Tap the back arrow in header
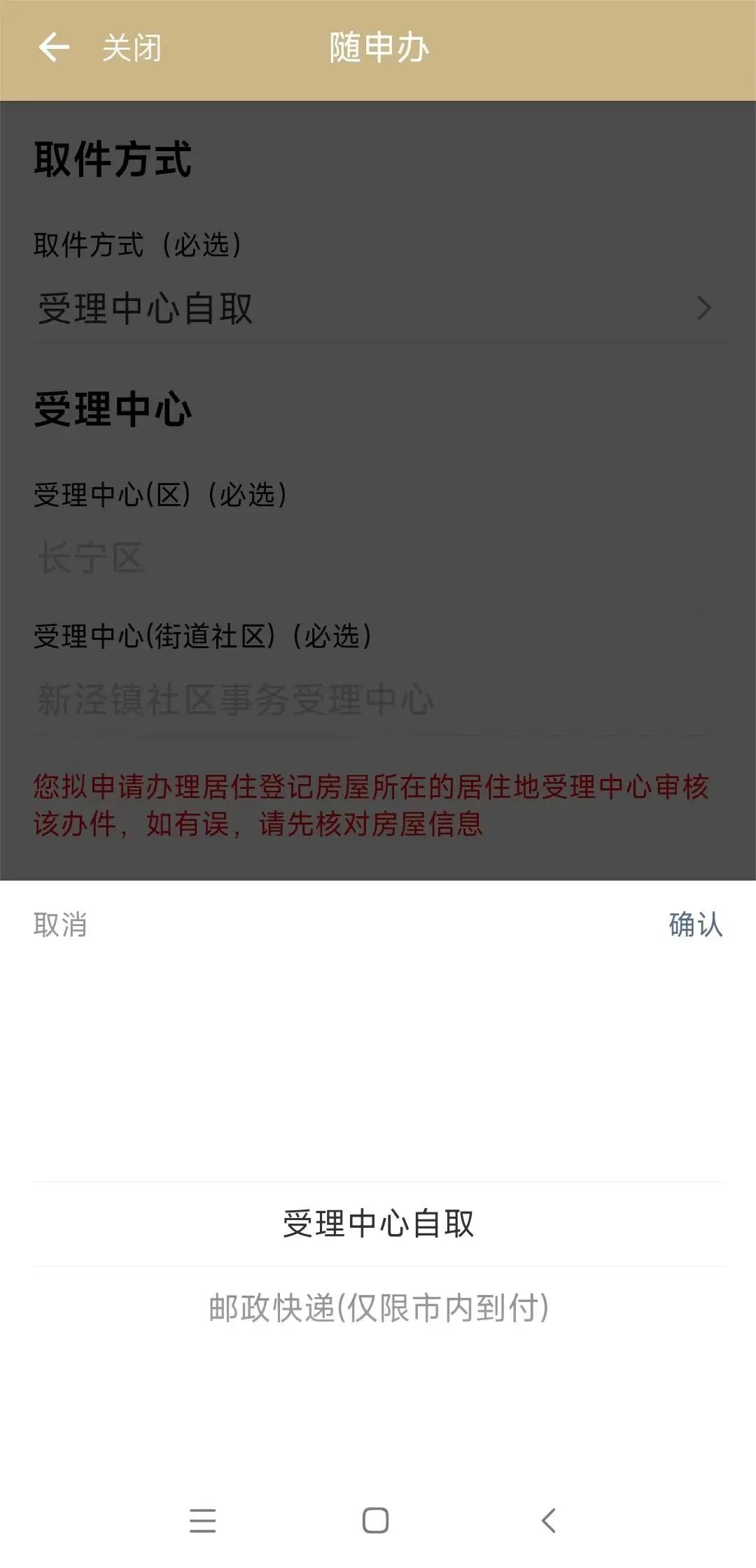The width and height of the screenshot is (756, 1568). point(54,48)
